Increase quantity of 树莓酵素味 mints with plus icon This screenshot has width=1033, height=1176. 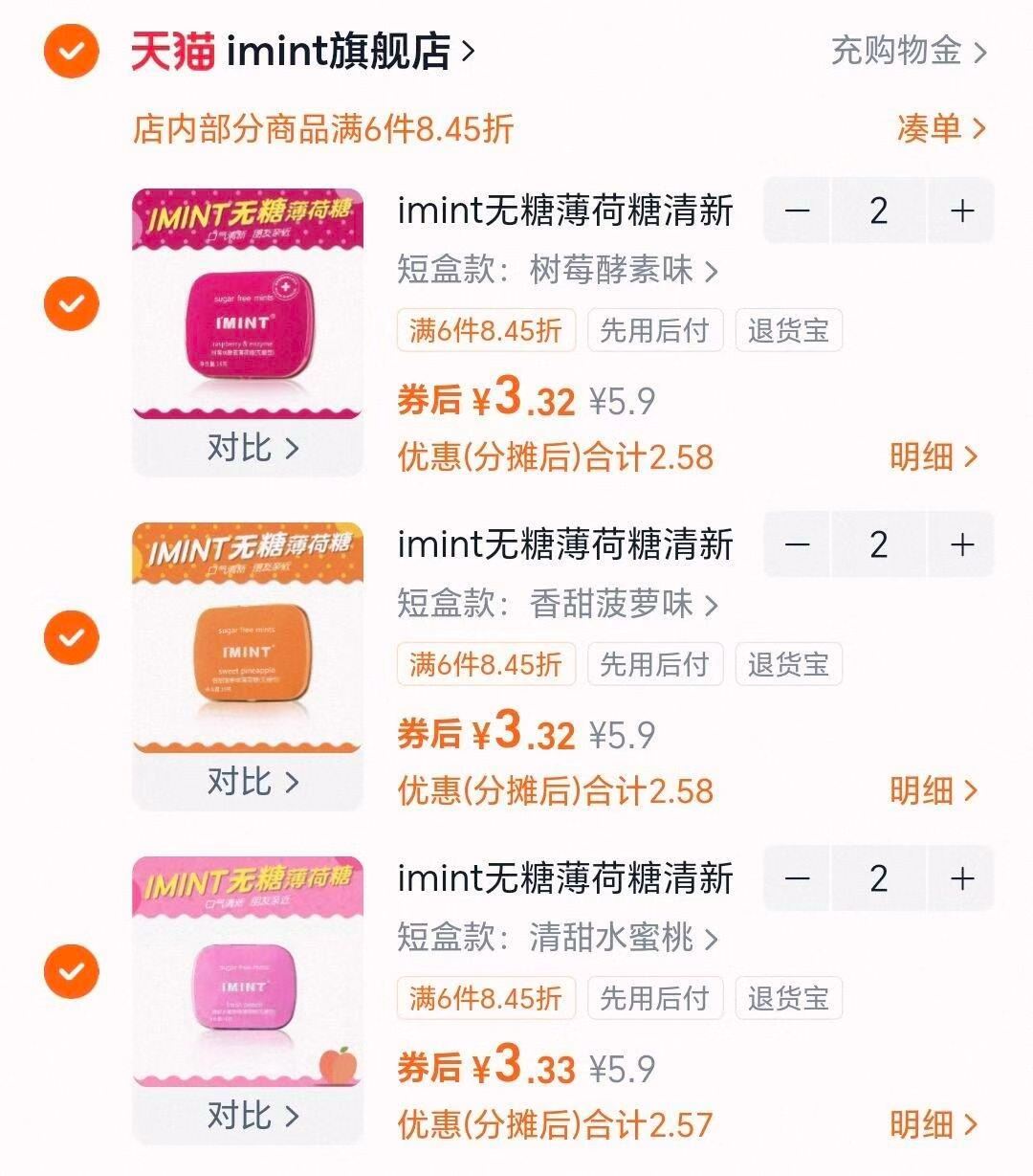tap(961, 211)
